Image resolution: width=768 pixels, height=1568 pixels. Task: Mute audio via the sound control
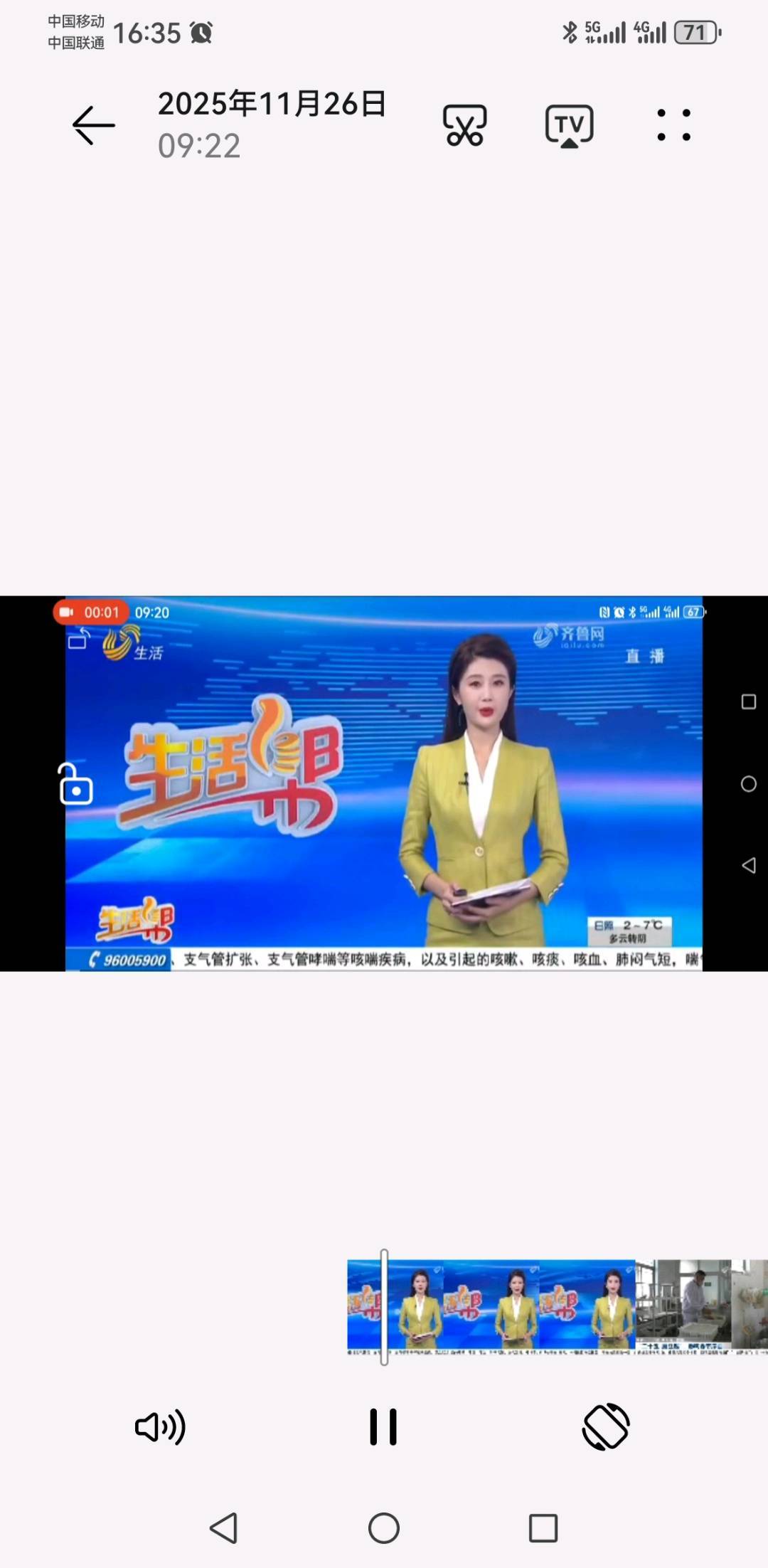pyautogui.click(x=159, y=1426)
